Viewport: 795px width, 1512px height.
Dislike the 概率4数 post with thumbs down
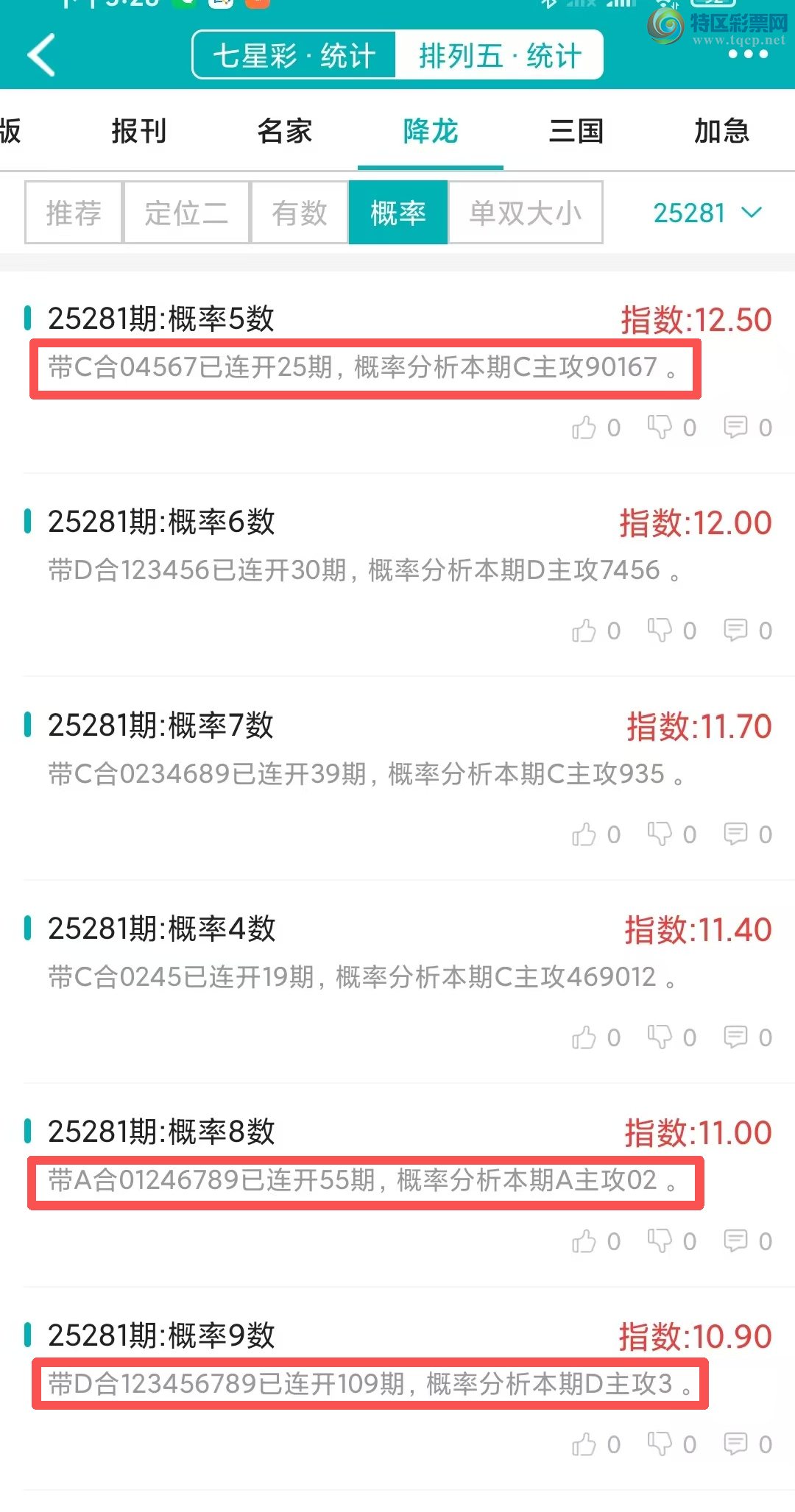click(660, 1037)
